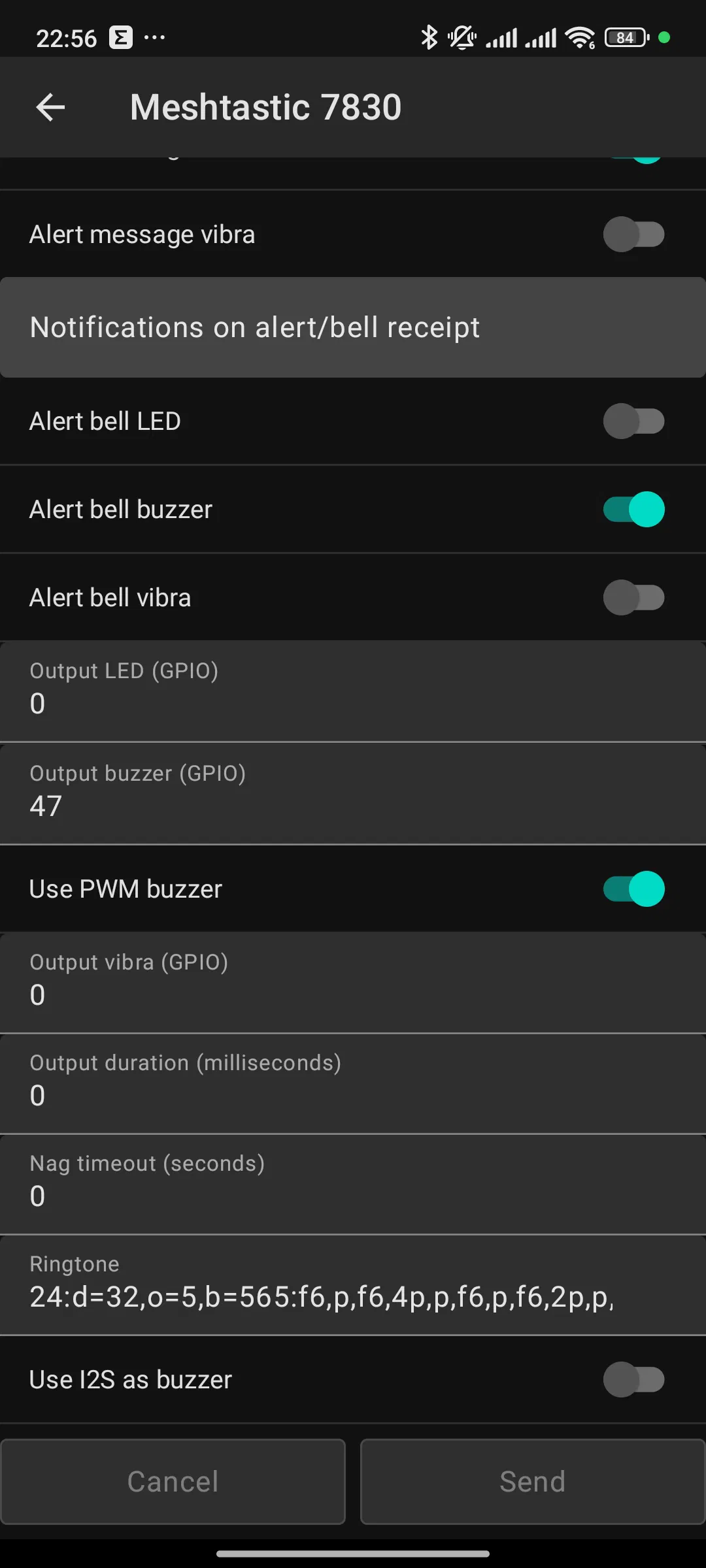Viewport: 706px width, 1568px height.
Task: Focus the Output duration (milliseconds) field
Action: [x=353, y=1084]
